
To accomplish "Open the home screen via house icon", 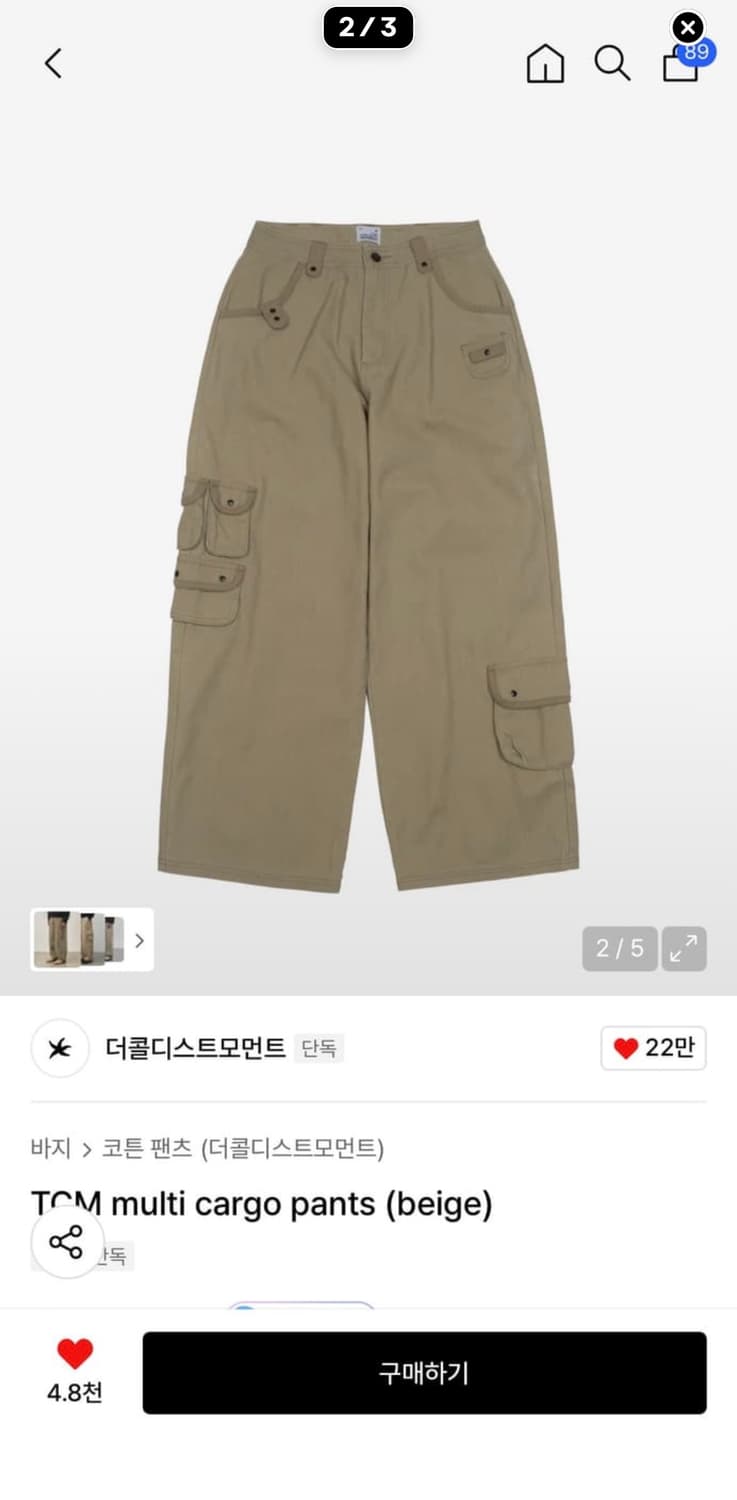I will [x=544, y=63].
